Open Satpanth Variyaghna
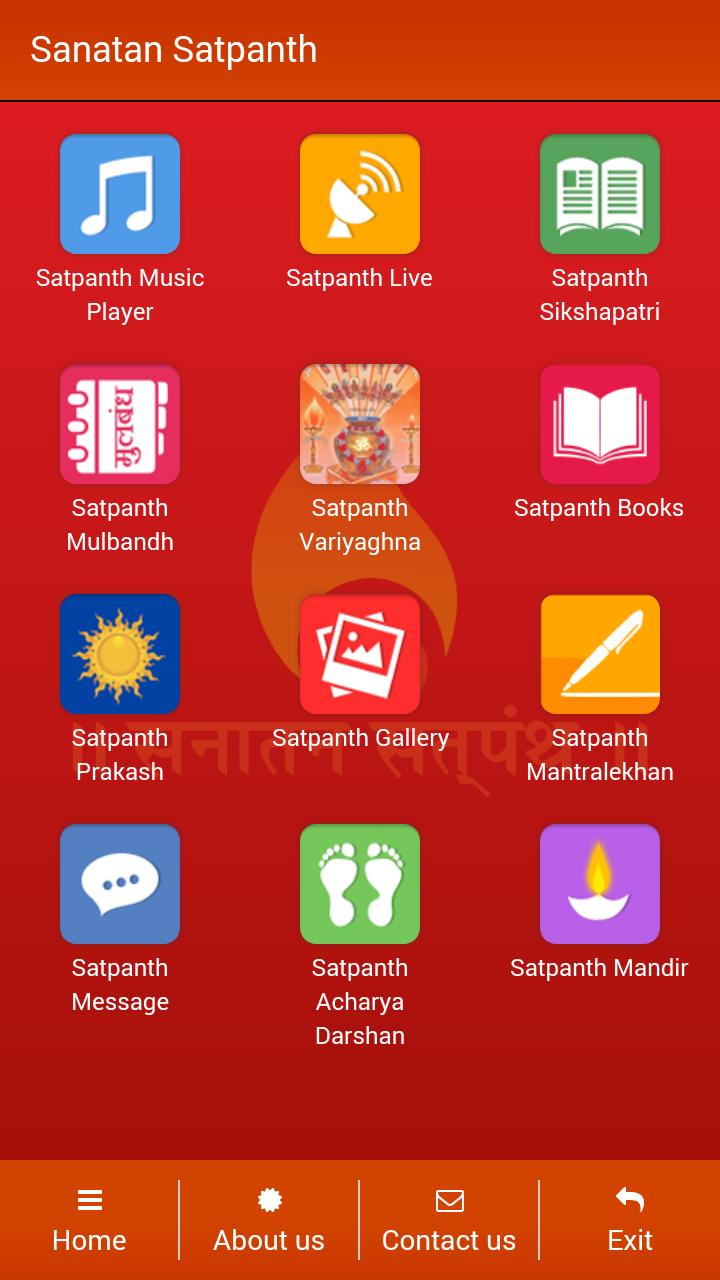720x1280 pixels. point(360,424)
